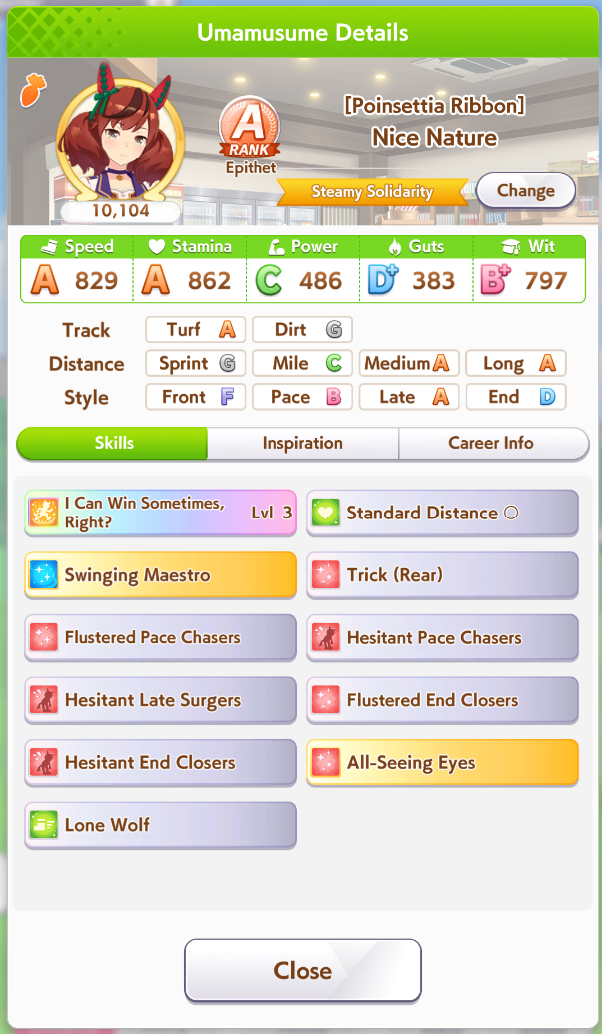Open the Hesitant Pace Chasers skill
Screen dimensions: 602x1034
[442, 637]
